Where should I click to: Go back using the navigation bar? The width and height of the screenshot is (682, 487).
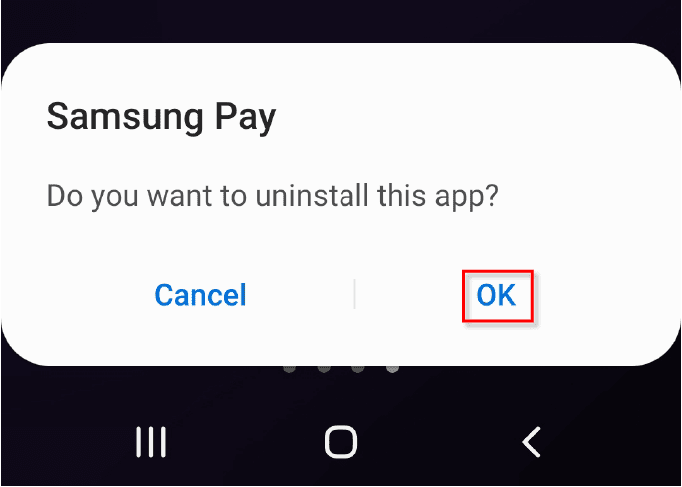point(532,441)
